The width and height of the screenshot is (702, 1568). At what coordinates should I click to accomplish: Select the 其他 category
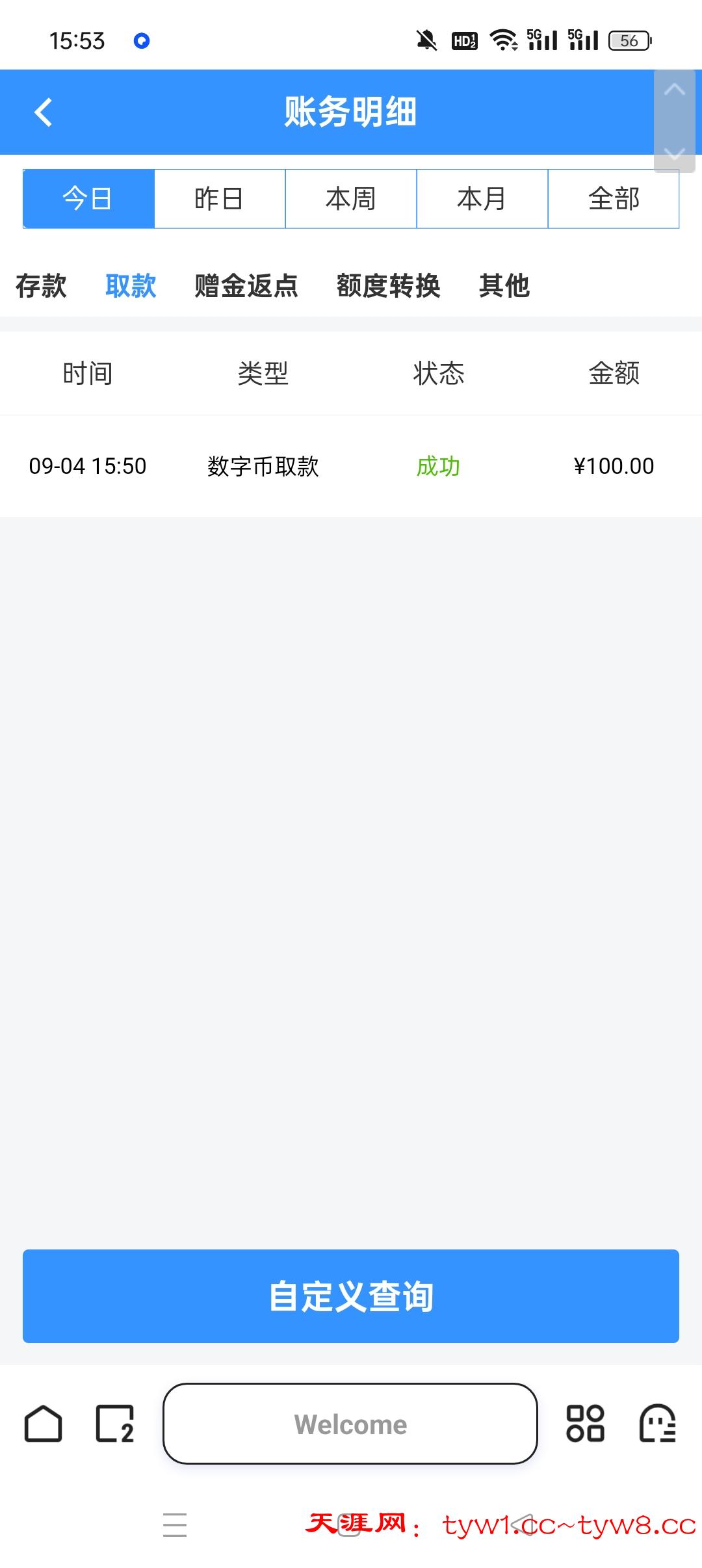pos(504,286)
